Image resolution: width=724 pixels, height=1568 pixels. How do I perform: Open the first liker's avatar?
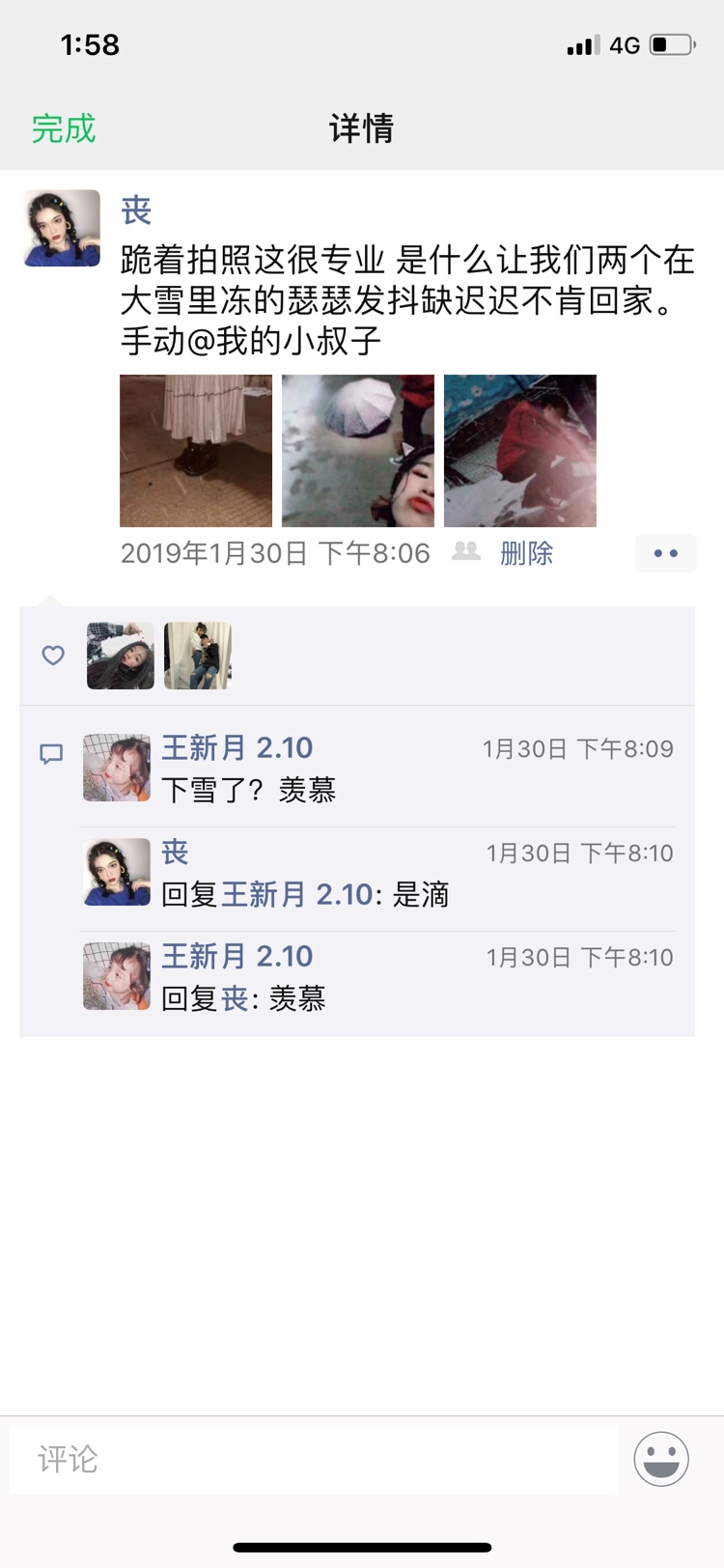pos(121,656)
